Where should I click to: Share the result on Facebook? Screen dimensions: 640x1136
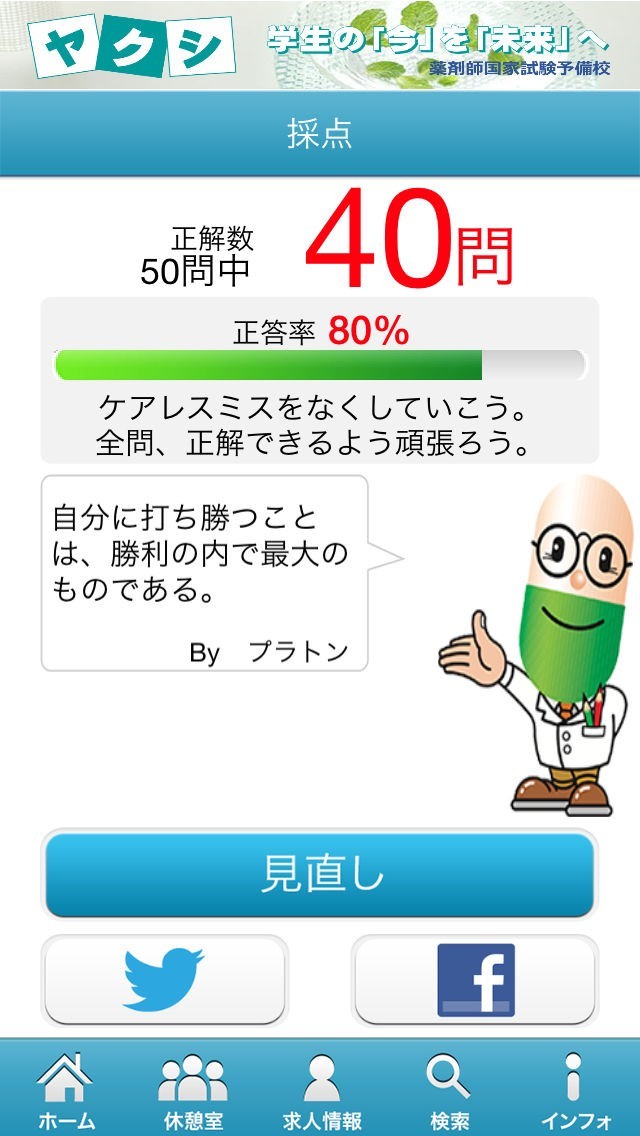[475, 980]
